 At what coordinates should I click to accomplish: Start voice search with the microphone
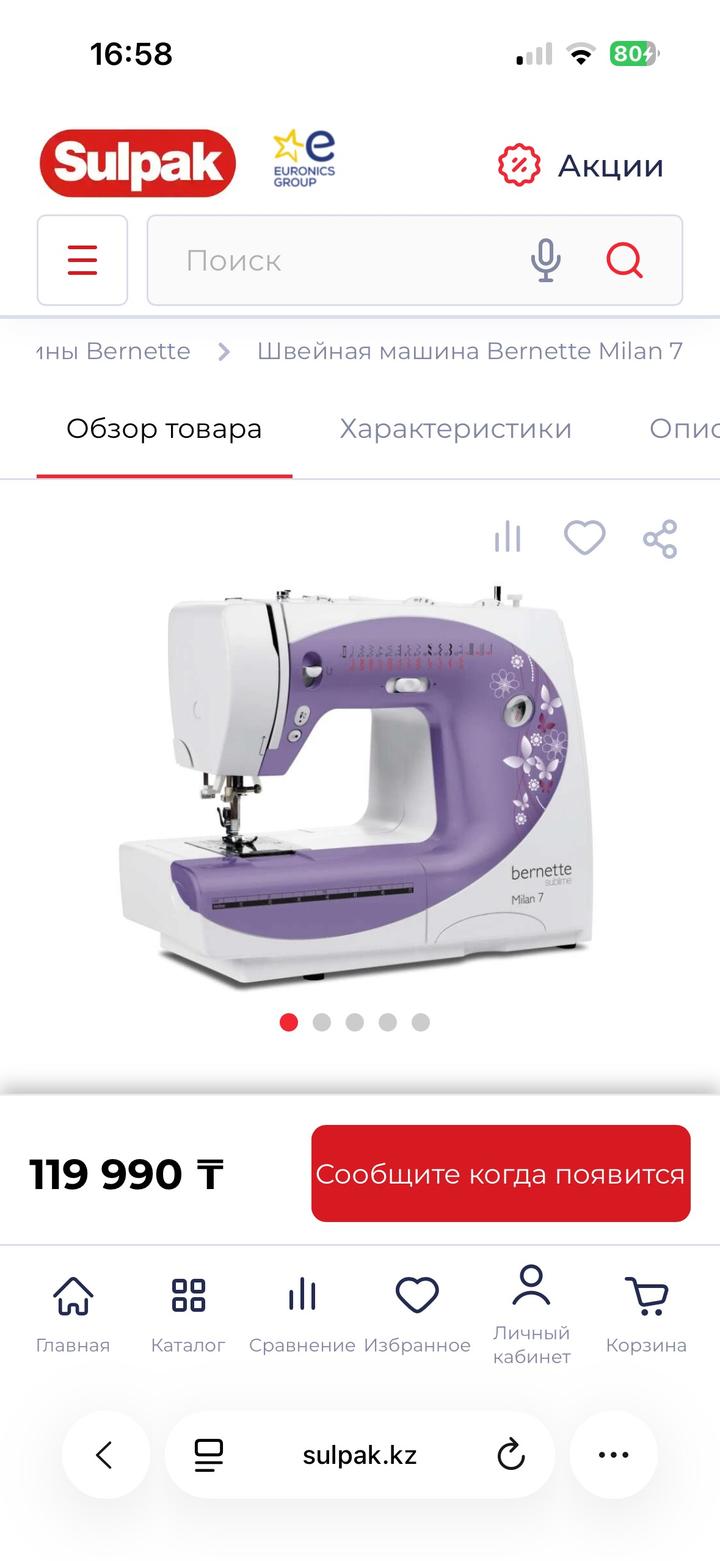coord(545,261)
